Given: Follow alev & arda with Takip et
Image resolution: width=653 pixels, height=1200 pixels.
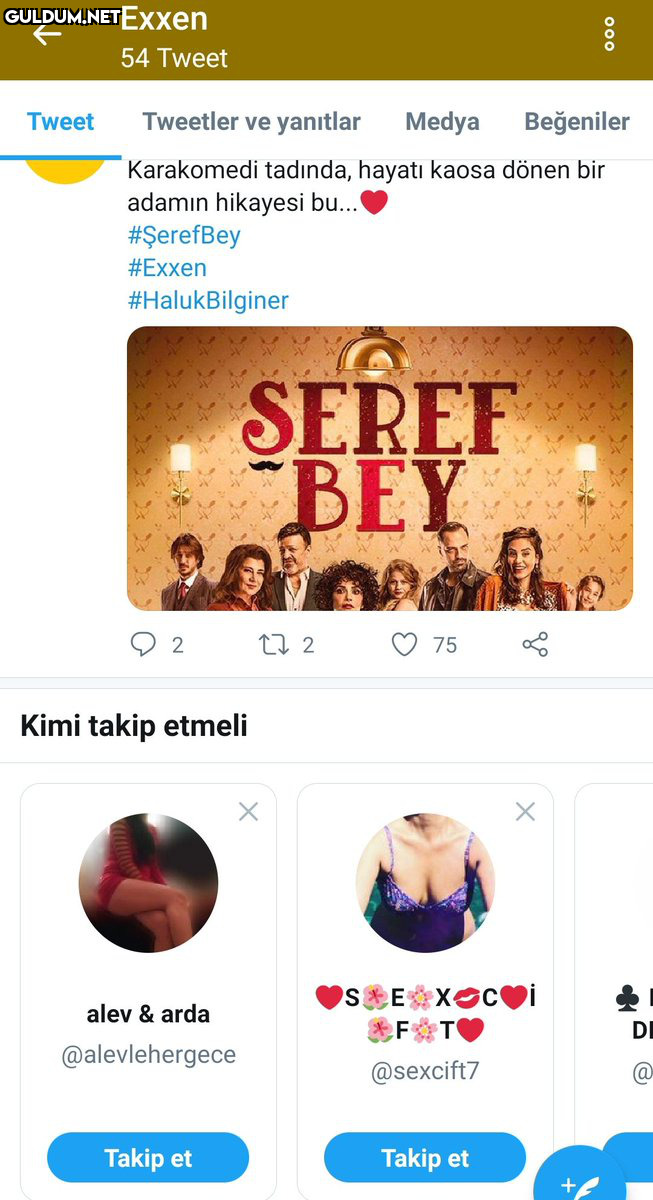Looking at the screenshot, I should (x=148, y=1158).
